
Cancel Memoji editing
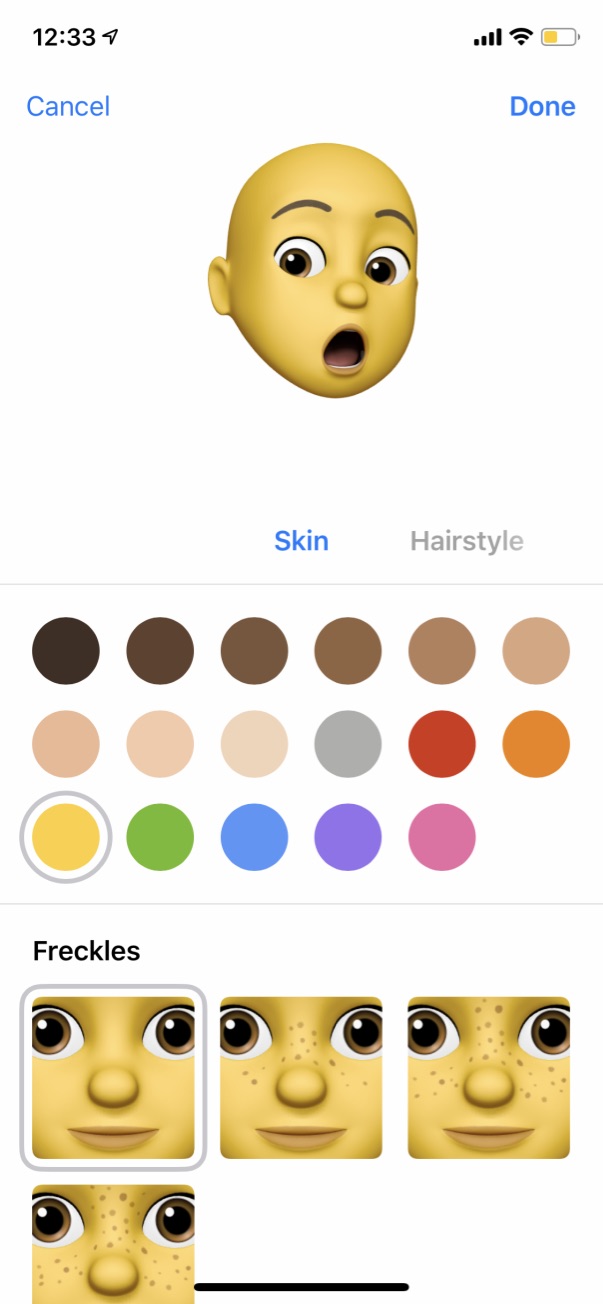pyautogui.click(x=68, y=106)
